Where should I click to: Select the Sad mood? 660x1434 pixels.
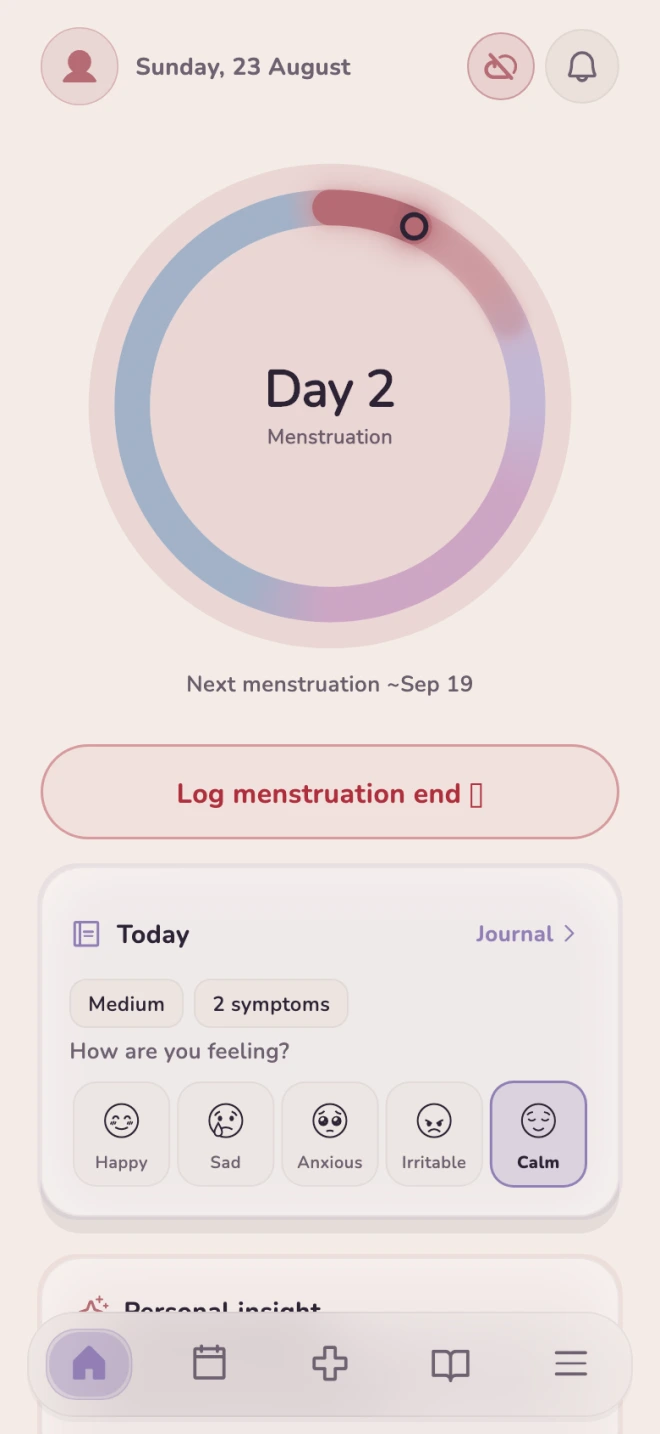coord(225,1134)
